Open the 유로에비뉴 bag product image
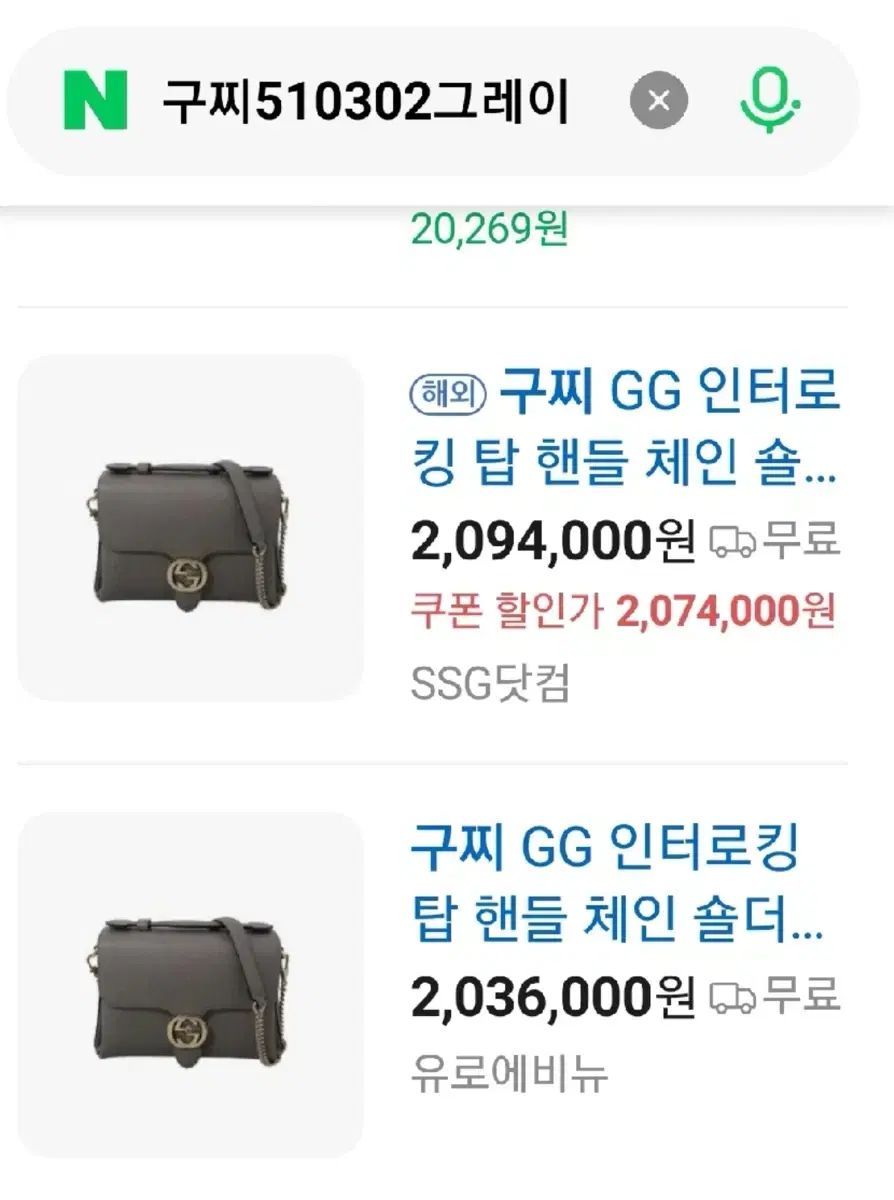 point(190,985)
